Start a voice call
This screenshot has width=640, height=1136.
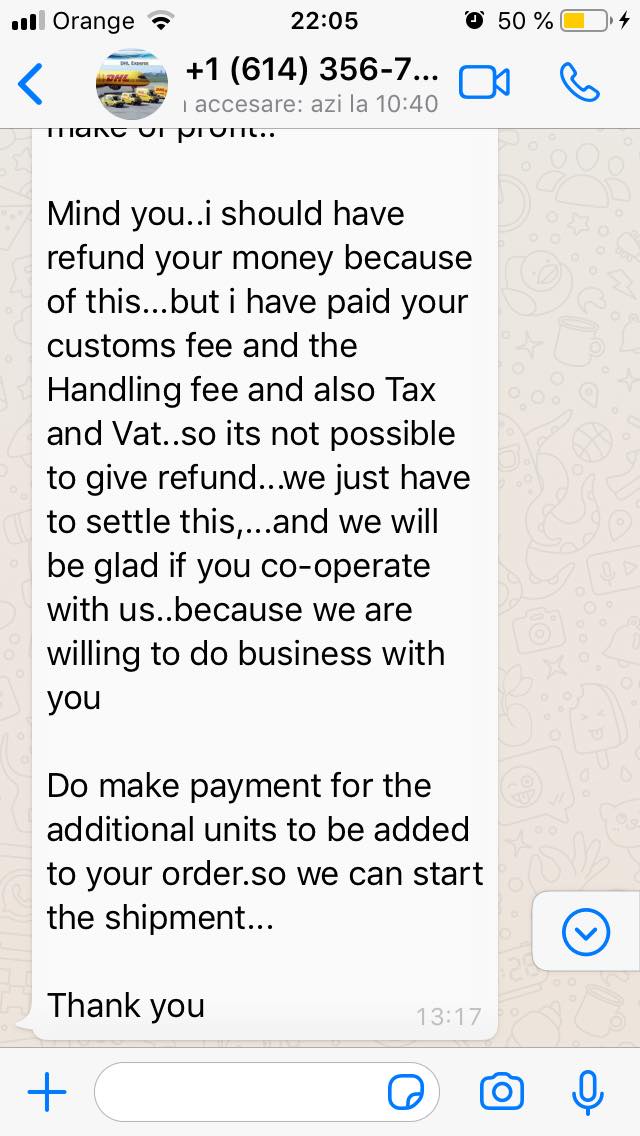579,82
